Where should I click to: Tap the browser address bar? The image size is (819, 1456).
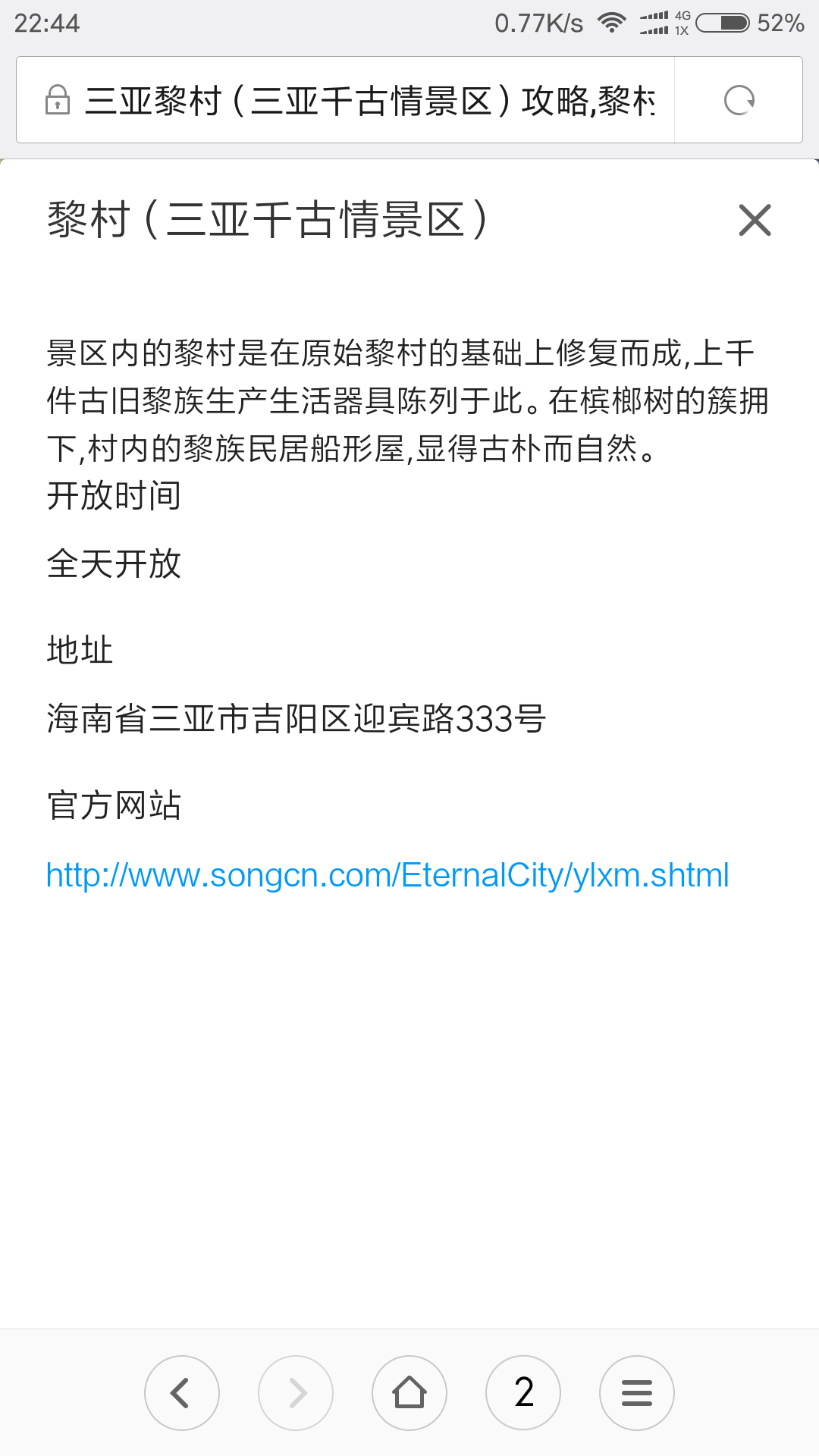pos(346,100)
